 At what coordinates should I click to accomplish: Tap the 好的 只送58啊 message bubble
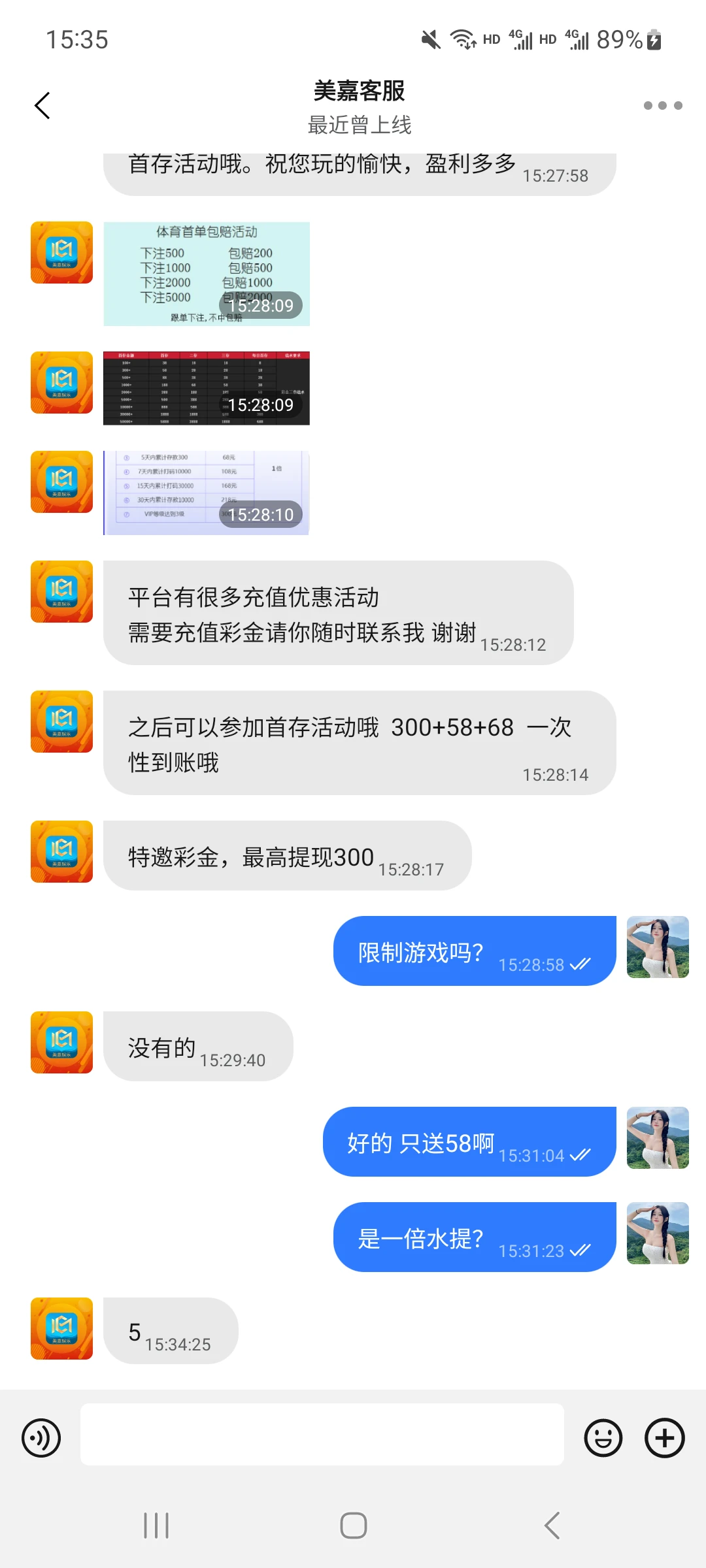[x=469, y=1141]
